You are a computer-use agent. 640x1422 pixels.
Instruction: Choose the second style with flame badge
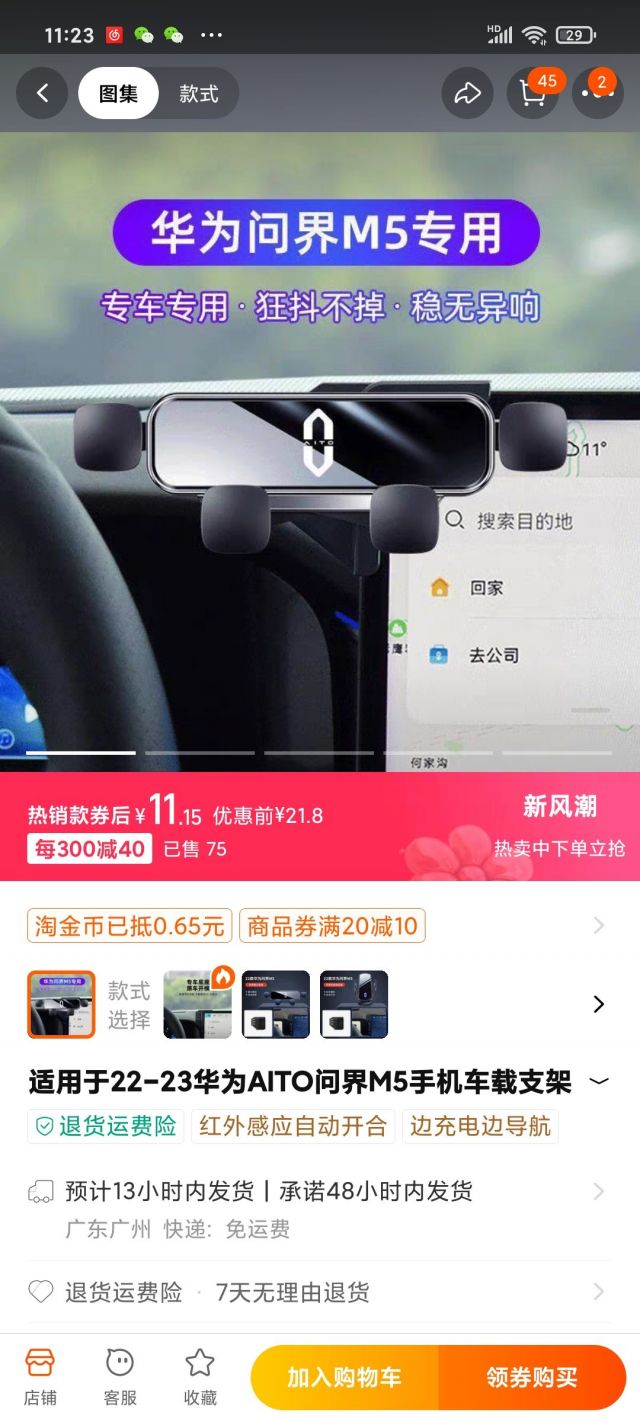(x=197, y=1004)
